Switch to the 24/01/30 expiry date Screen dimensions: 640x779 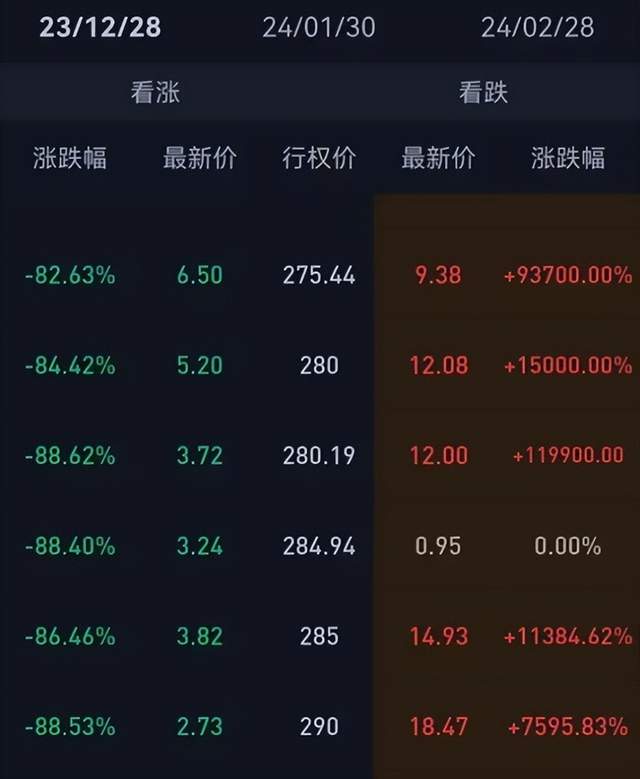[319, 27]
